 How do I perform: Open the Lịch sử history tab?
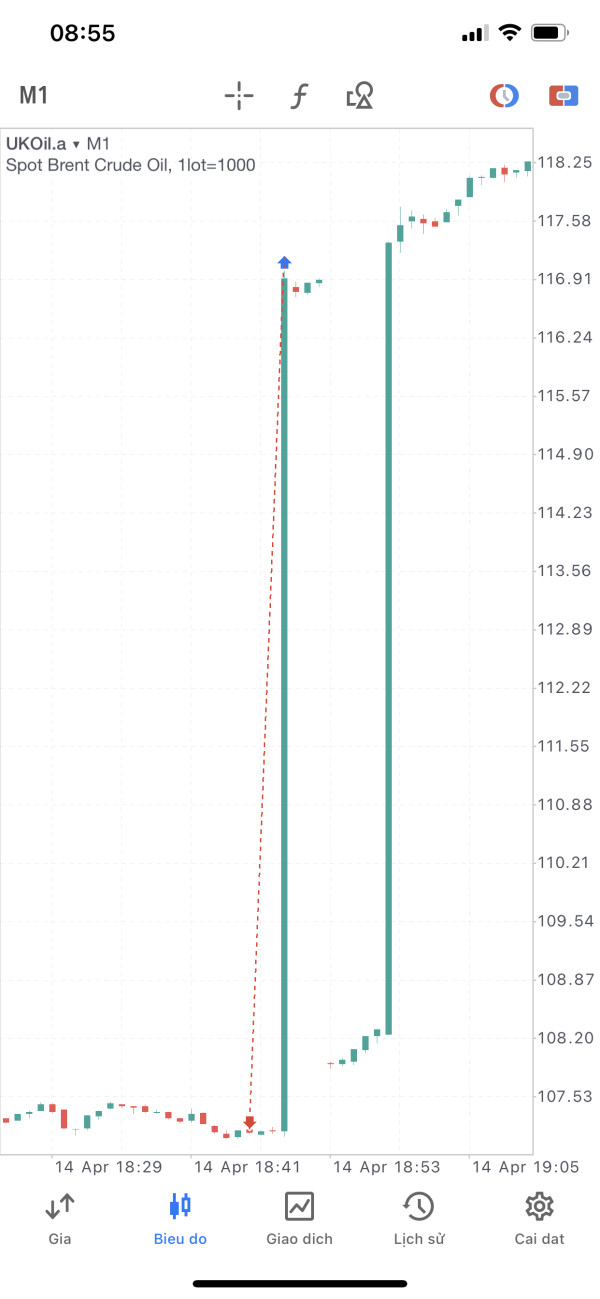click(419, 1219)
